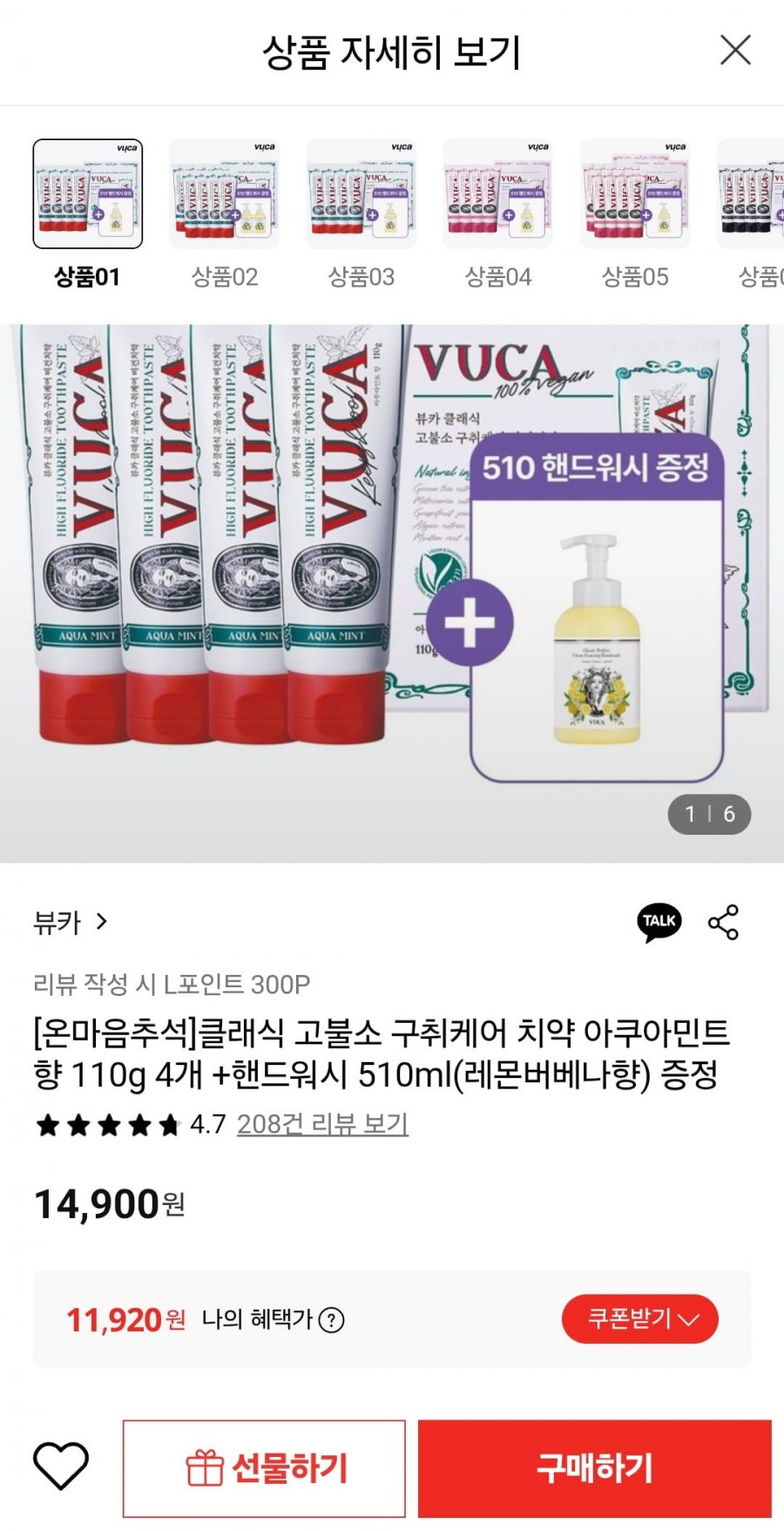This screenshot has height=1531, width=784.
Task: Select the 상품05 thumbnail
Action: 634,193
